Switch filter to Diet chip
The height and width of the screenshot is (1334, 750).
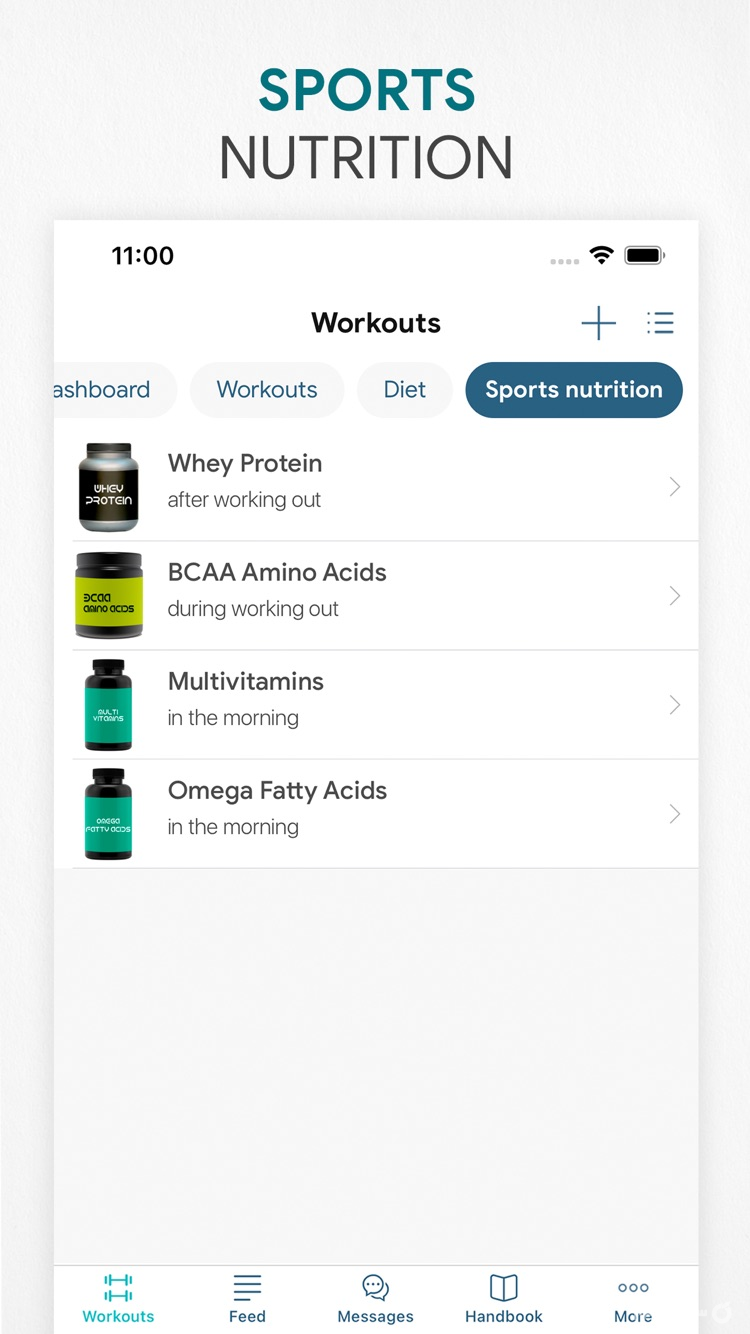tap(405, 390)
